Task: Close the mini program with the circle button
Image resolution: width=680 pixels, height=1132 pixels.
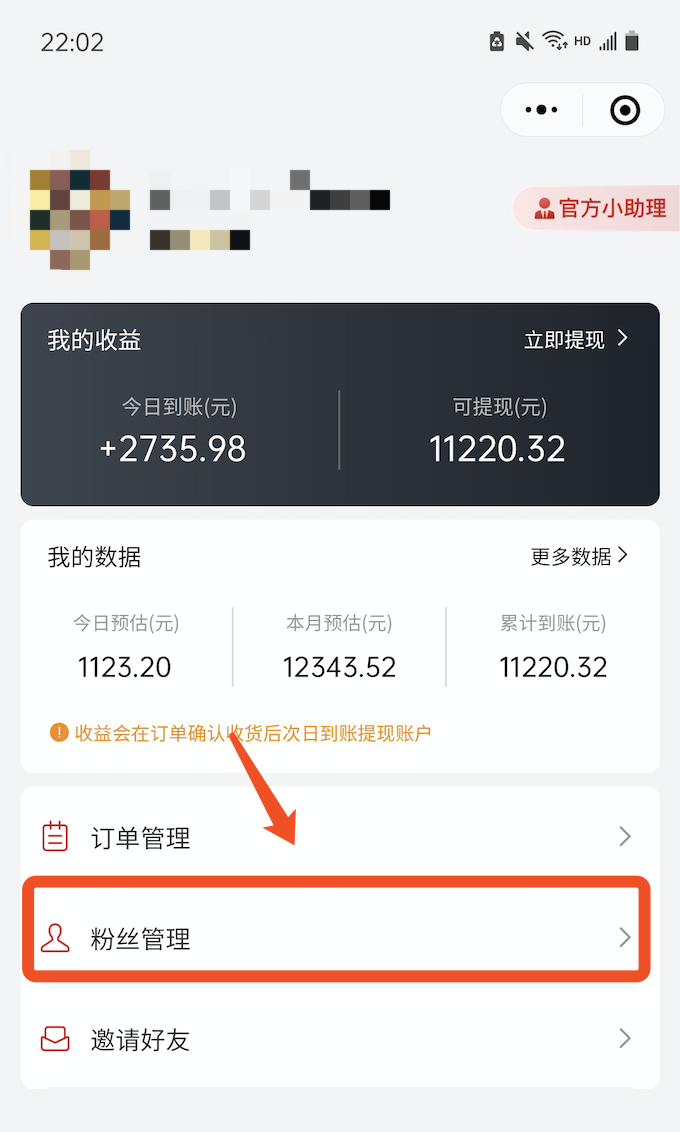Action: [625, 110]
